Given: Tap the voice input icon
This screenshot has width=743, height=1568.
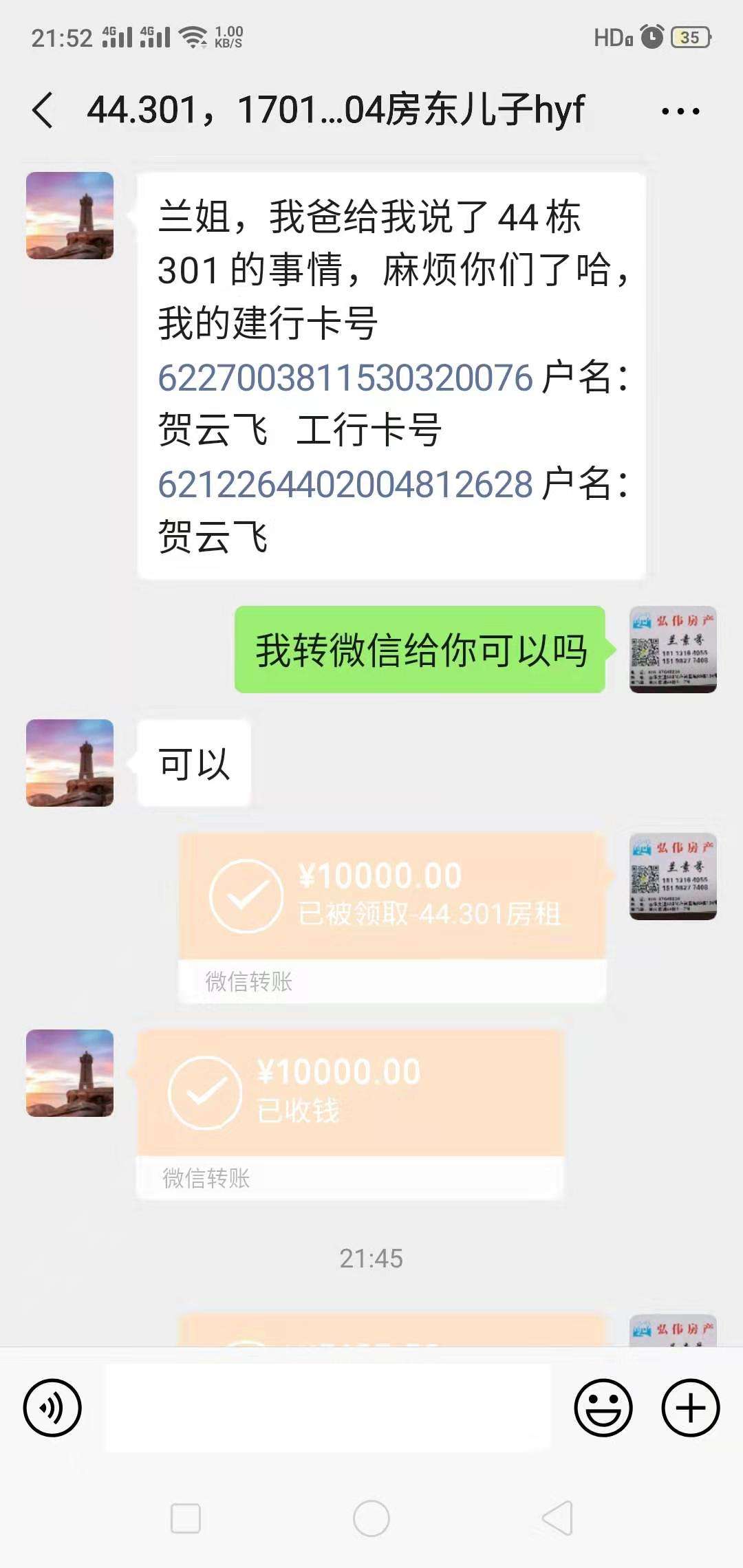Looking at the screenshot, I should (52, 1408).
